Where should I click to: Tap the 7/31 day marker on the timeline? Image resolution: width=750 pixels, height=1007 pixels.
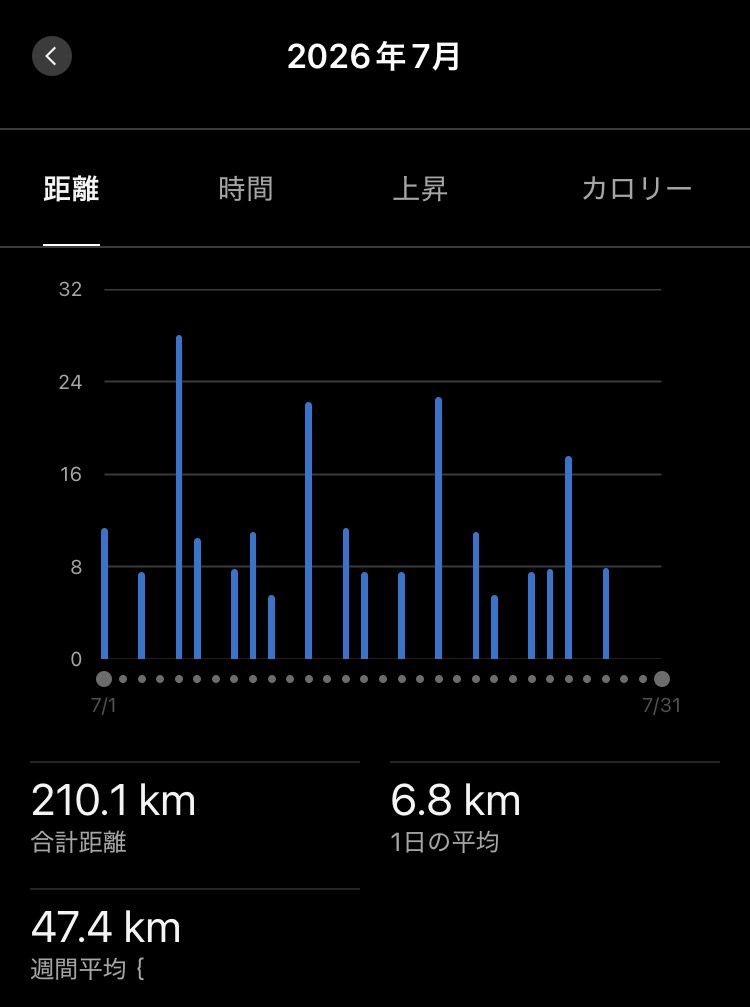(x=662, y=679)
